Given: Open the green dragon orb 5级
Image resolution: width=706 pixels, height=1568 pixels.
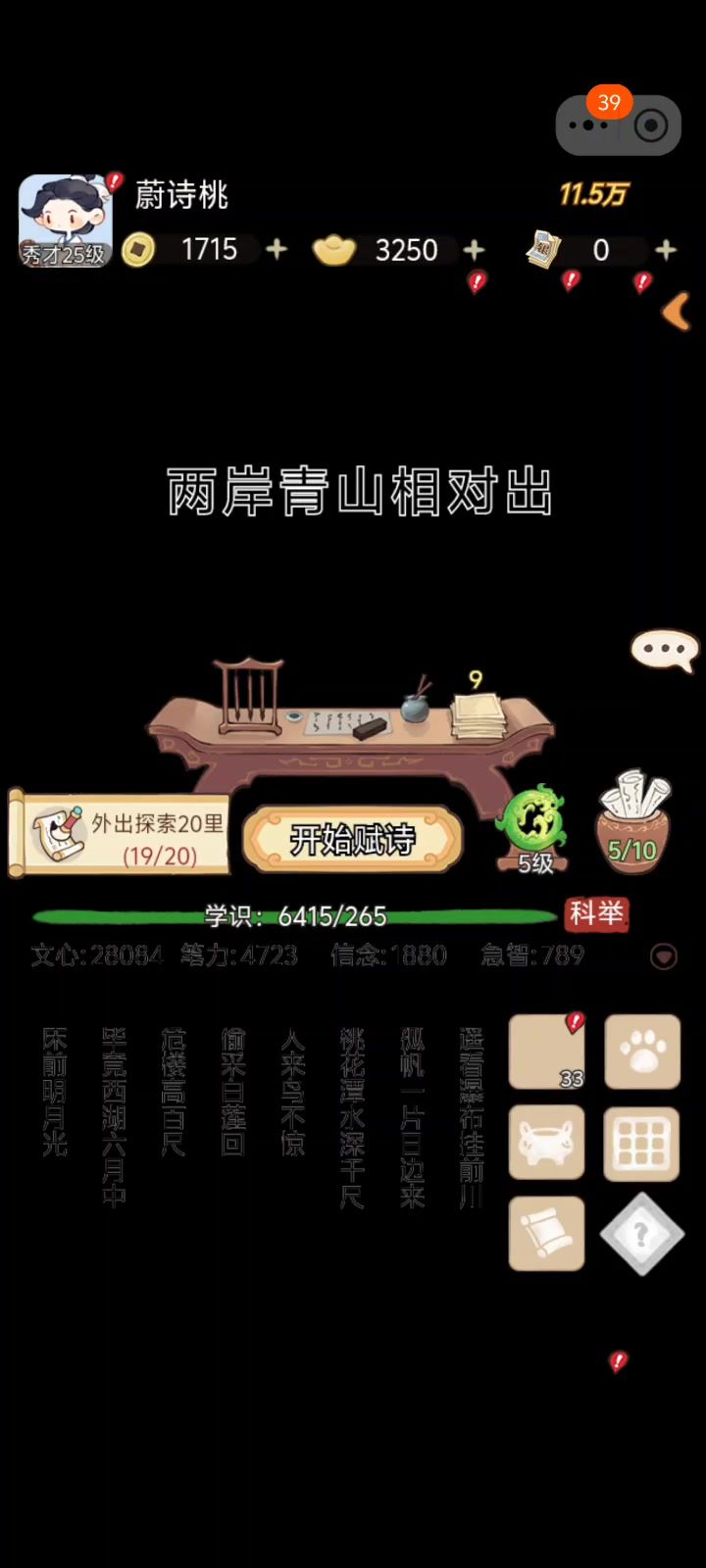Looking at the screenshot, I should (x=532, y=825).
